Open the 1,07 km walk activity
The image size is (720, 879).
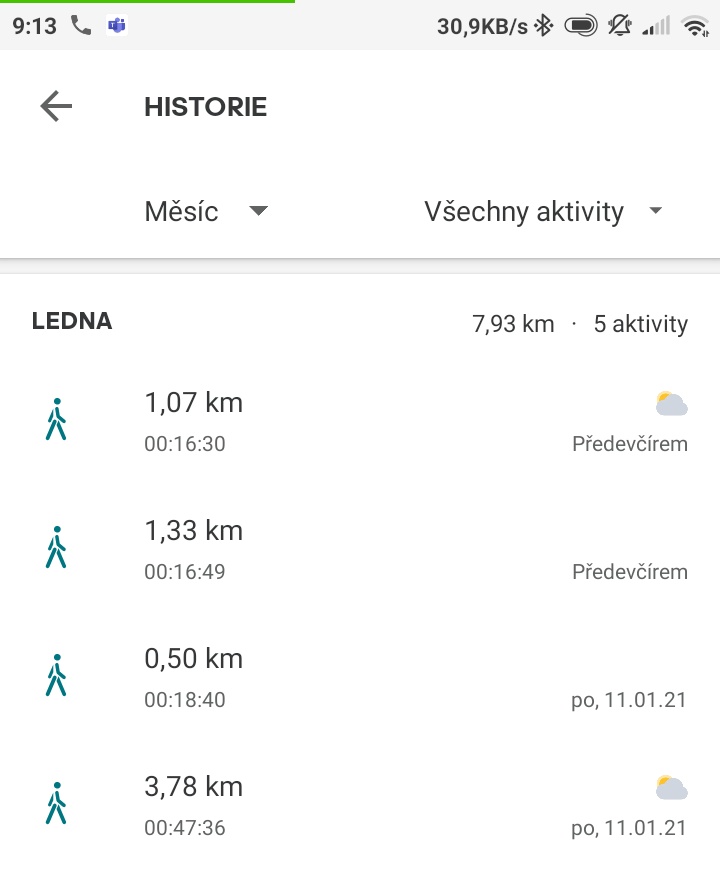point(360,420)
